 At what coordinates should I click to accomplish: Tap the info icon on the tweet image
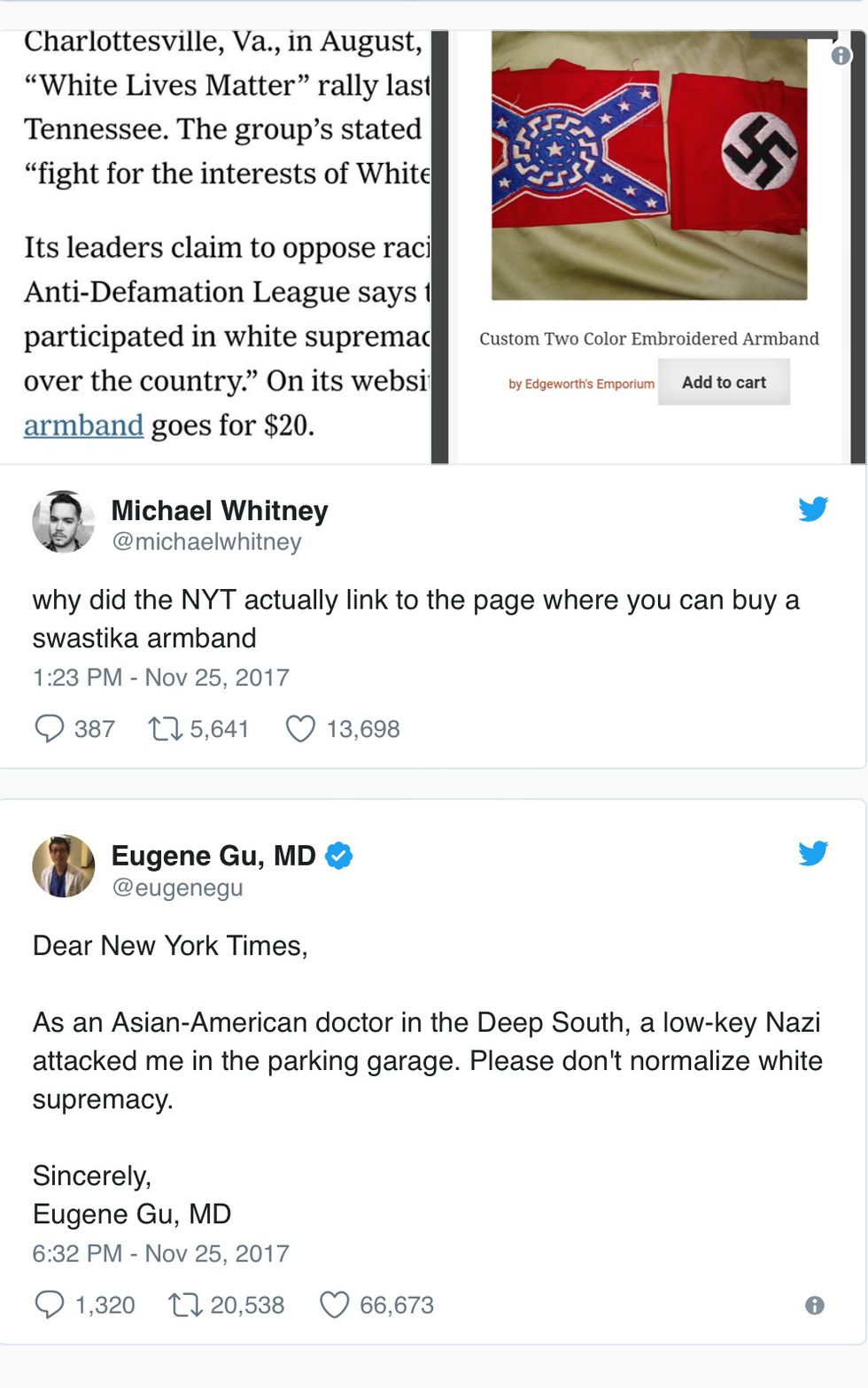pyautogui.click(x=841, y=56)
